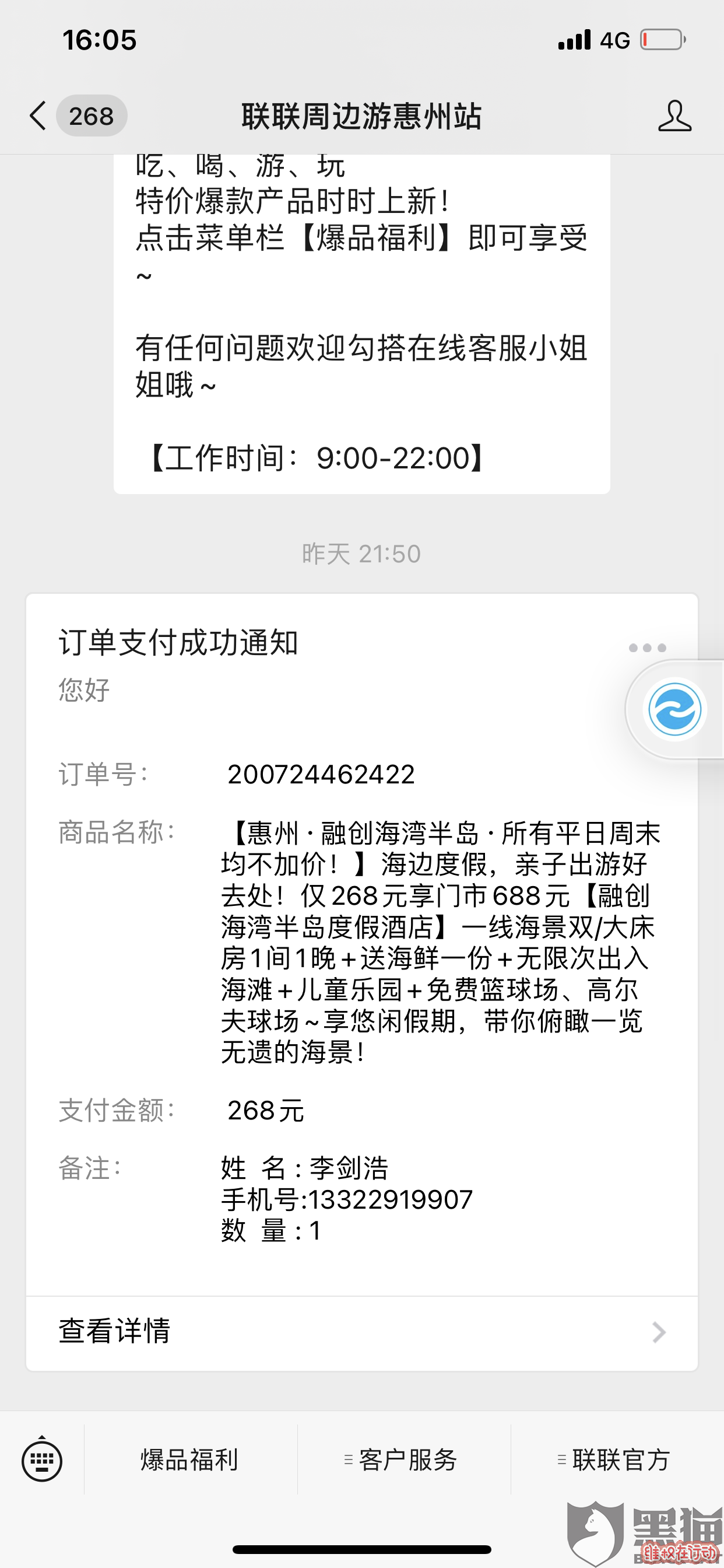The width and height of the screenshot is (724, 1568).
Task: Open 查看详情 for the order
Action: pos(362,1333)
